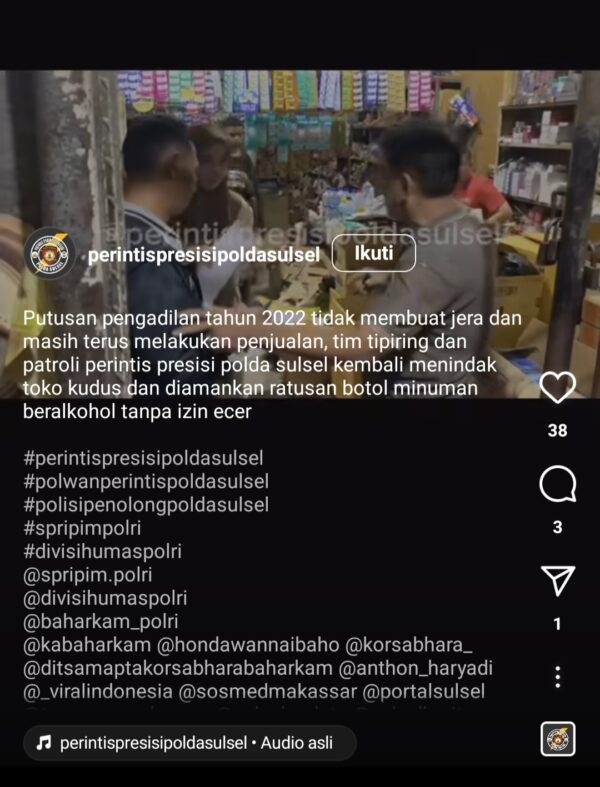
Task: Follow perintispresisipoldasulsel with the Ikuti button
Action: click(373, 254)
